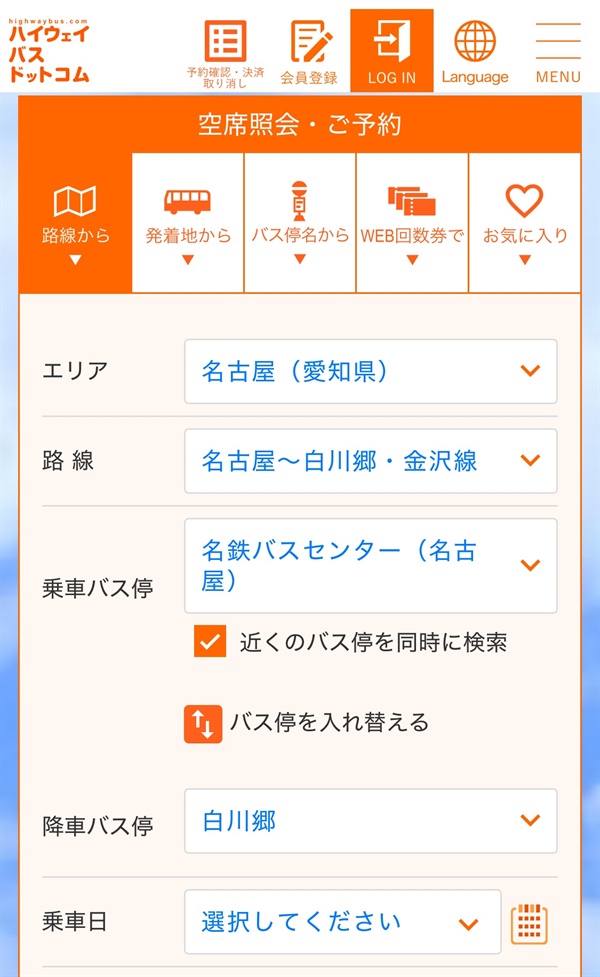
Task: Switch to the バス停名から tab
Action: point(300,223)
